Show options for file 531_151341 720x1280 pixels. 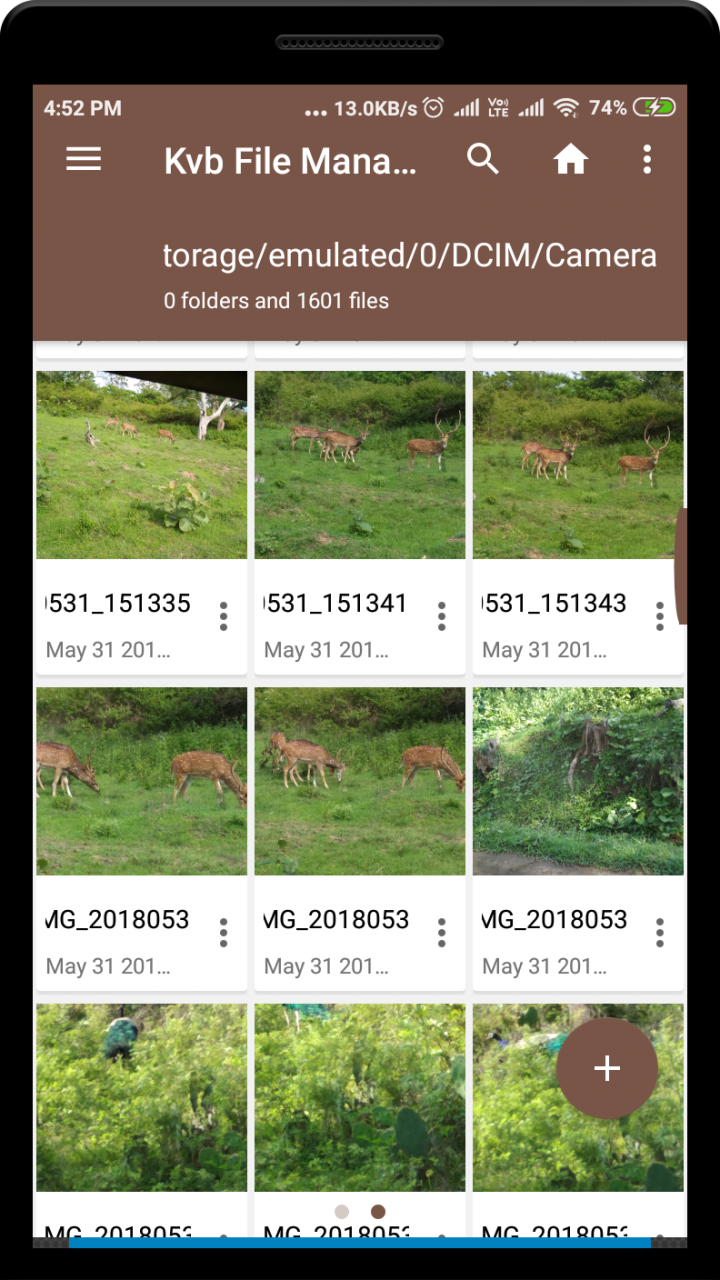point(441,616)
